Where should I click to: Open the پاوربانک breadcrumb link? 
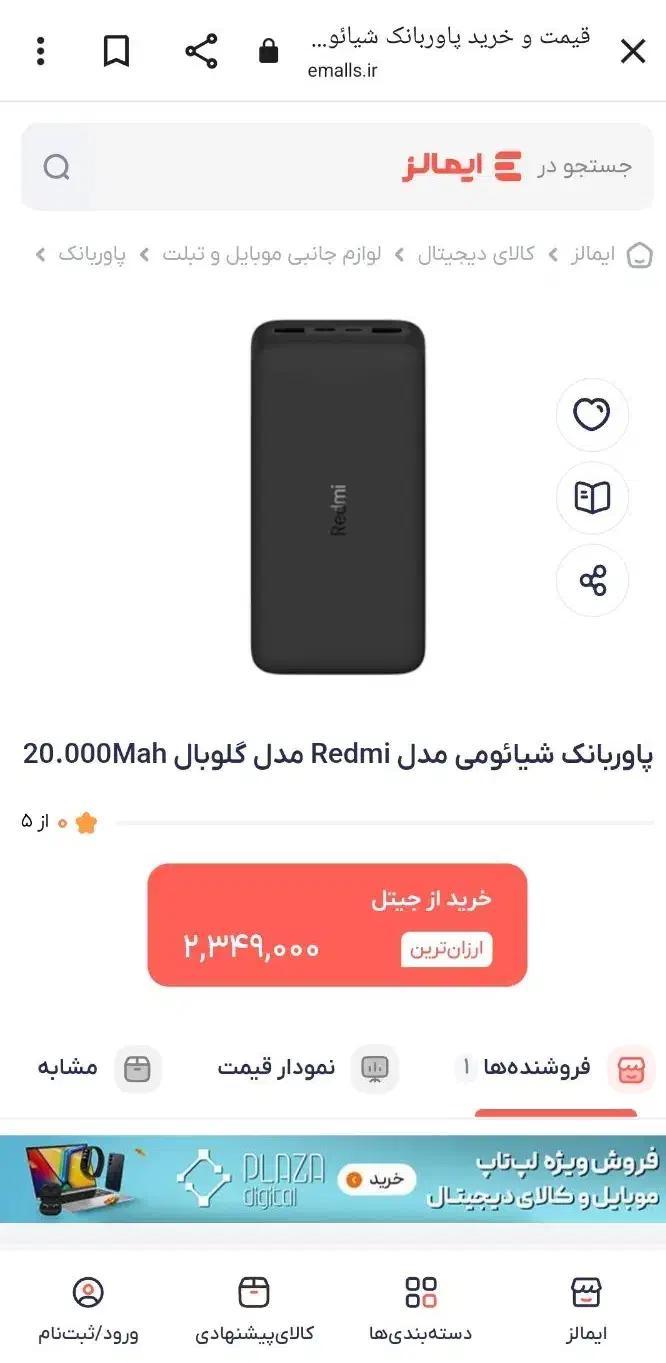click(x=91, y=254)
